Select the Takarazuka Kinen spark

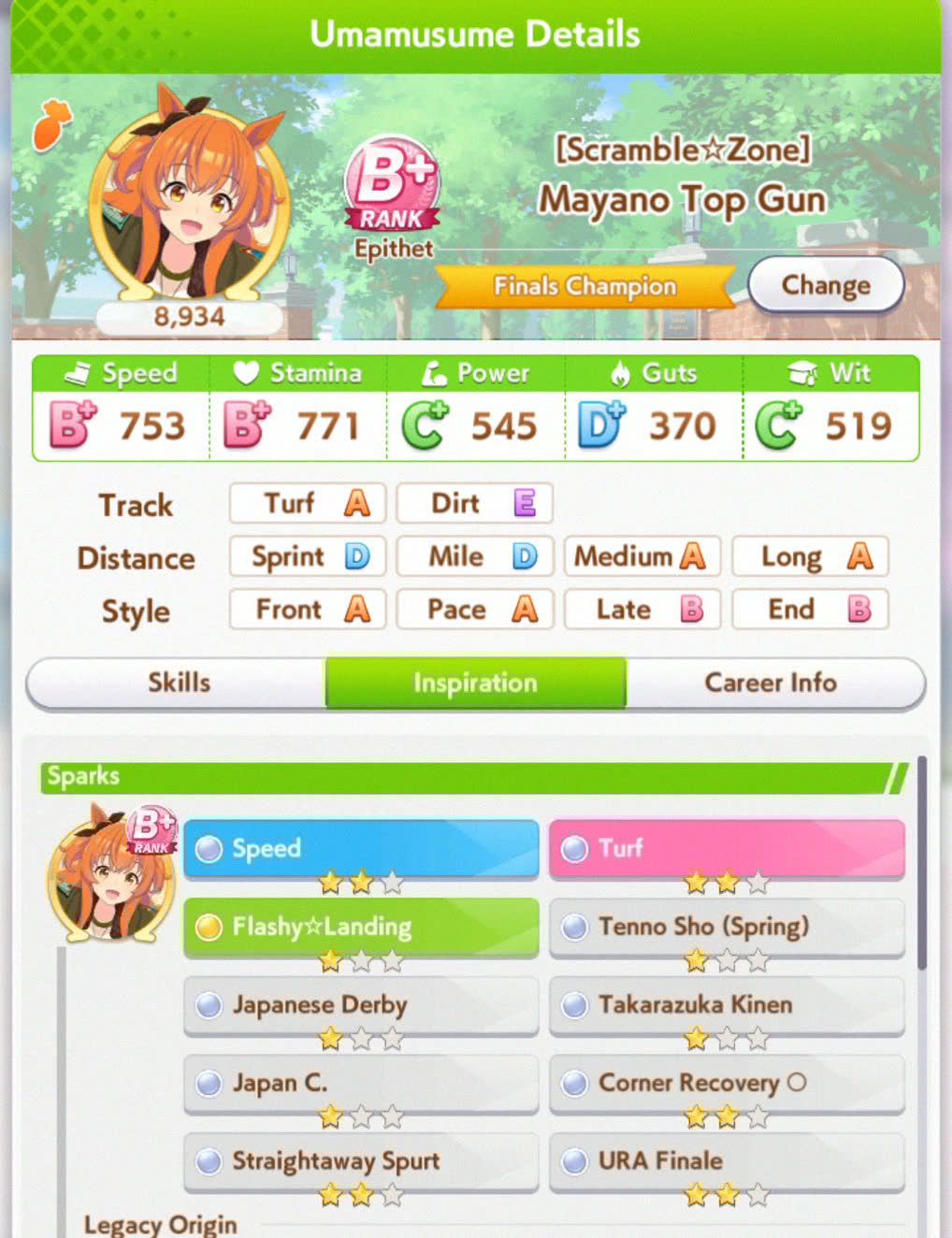727,1005
